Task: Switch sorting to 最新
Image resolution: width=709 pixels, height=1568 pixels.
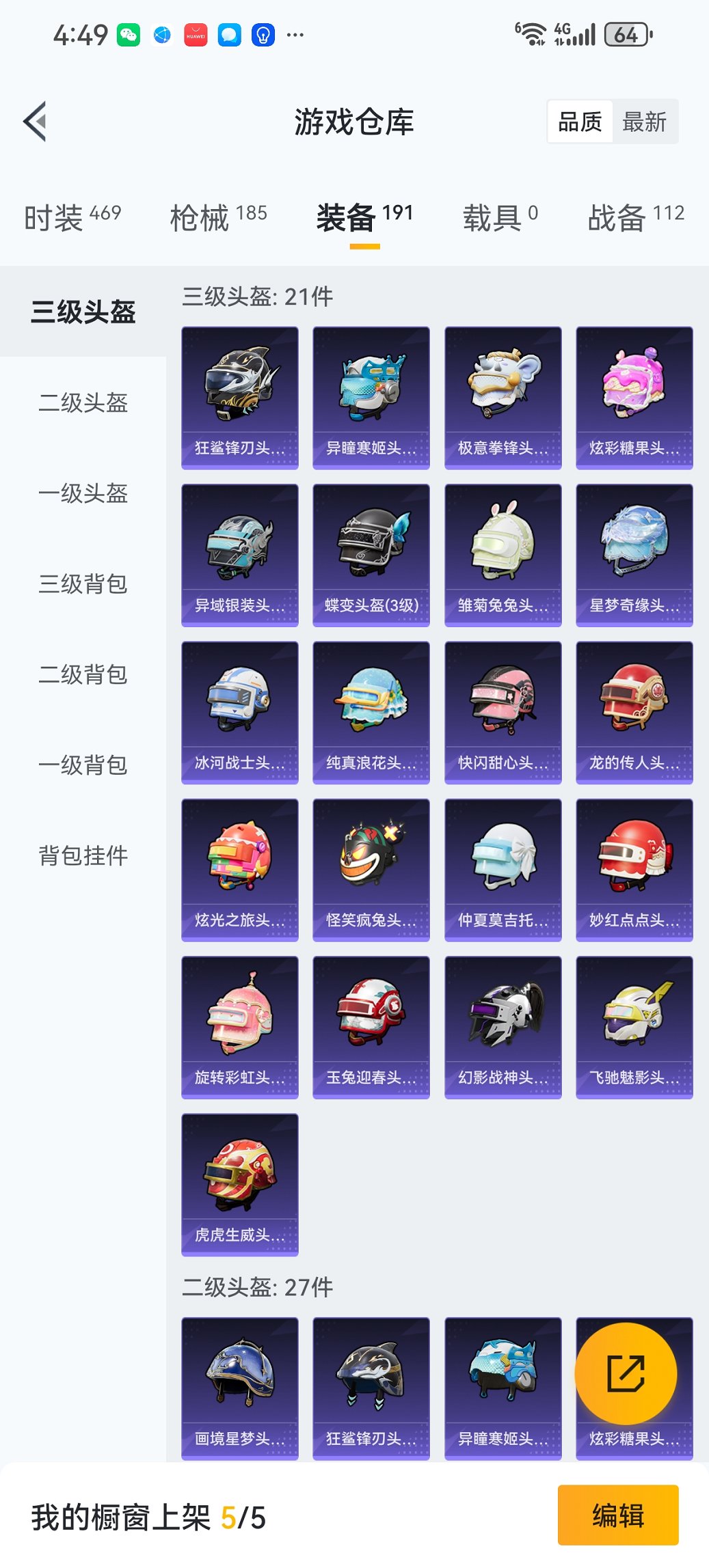Action: pos(644,121)
